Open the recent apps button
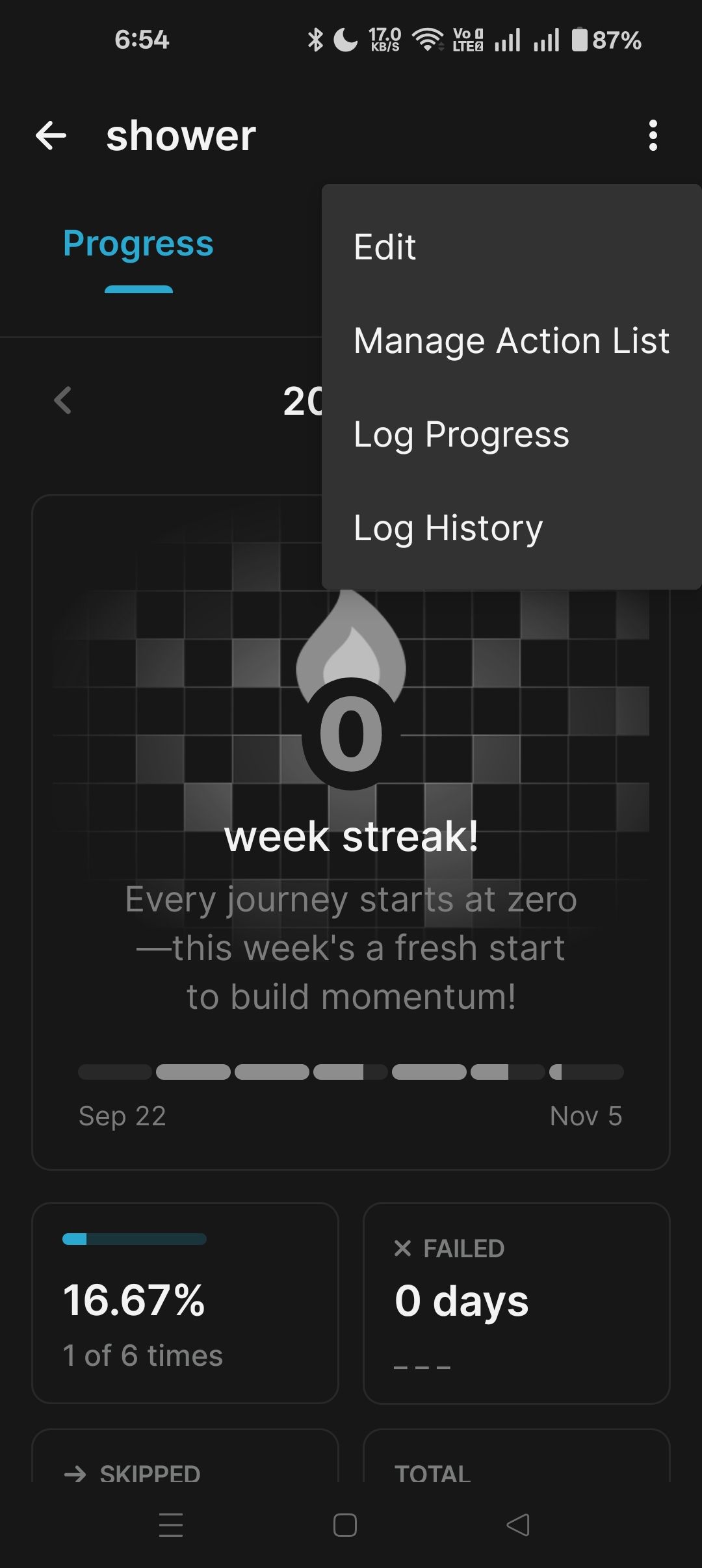Screen dimensions: 702x1568 171,1525
